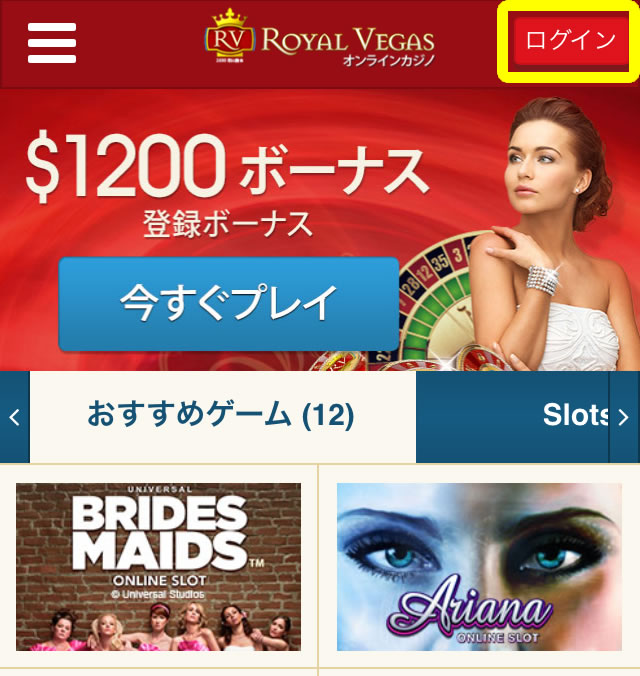Open the Bridesmaids online slot game
640x676 pixels.
pyautogui.click(x=158, y=566)
